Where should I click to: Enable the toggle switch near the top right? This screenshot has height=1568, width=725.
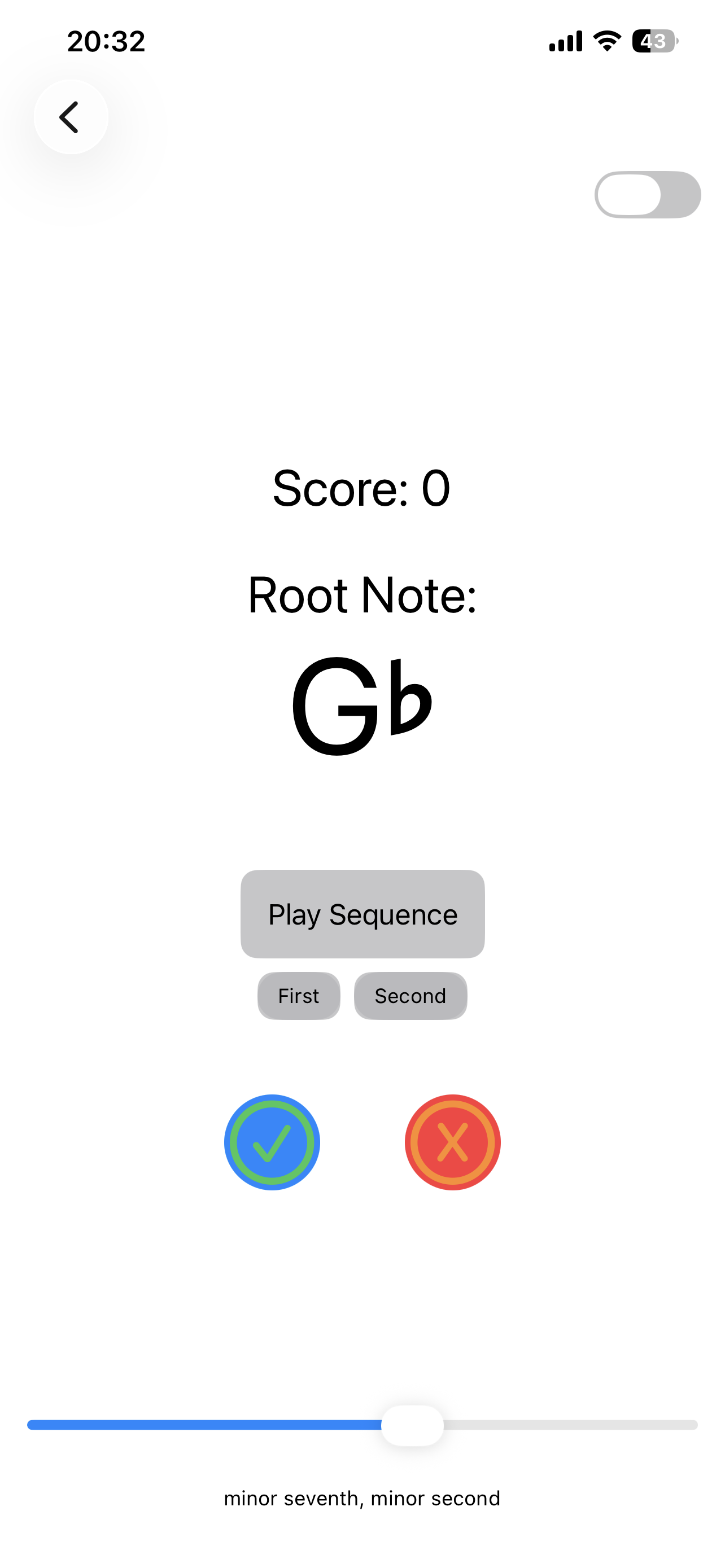tap(647, 195)
